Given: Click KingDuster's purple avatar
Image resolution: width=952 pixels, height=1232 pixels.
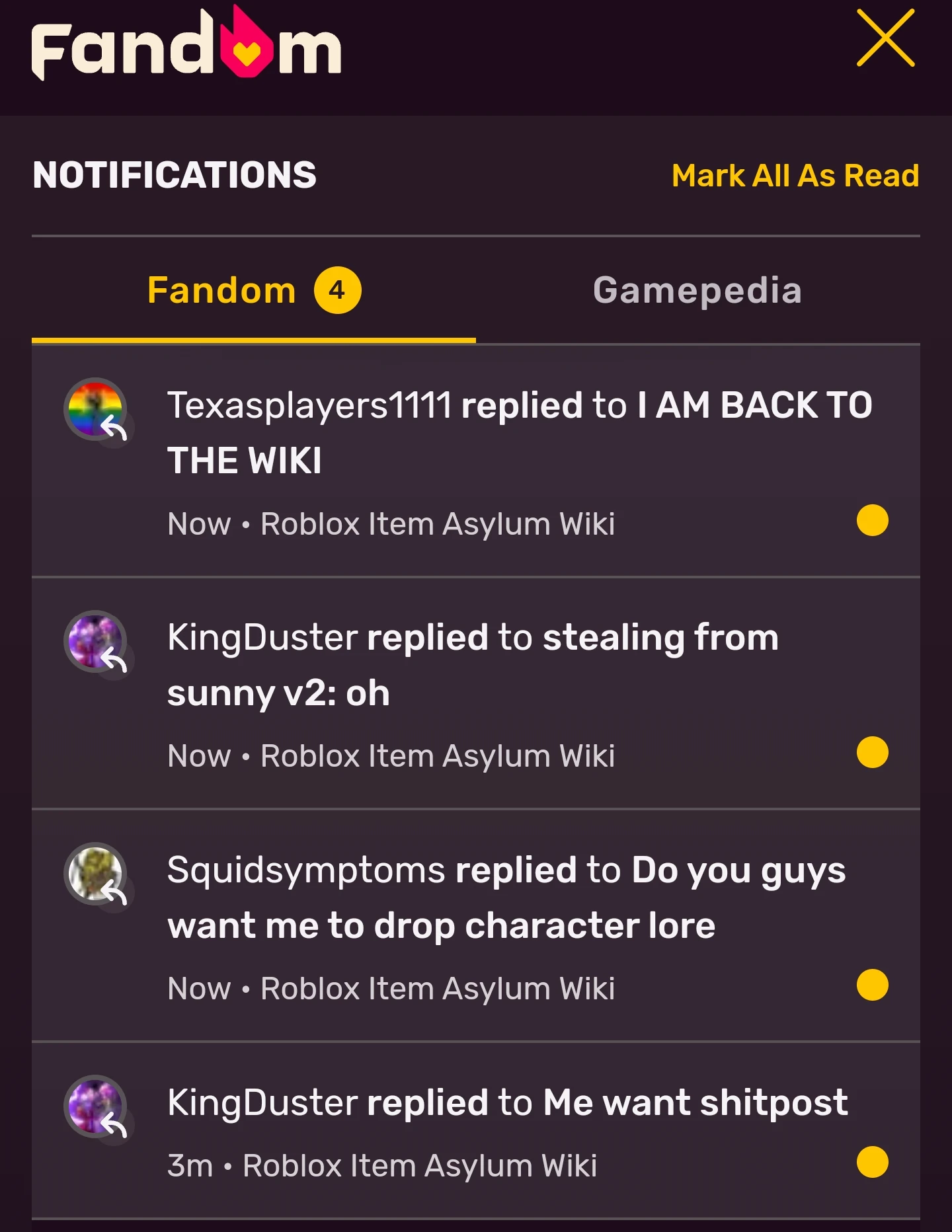Looking at the screenshot, I should 95,641.
